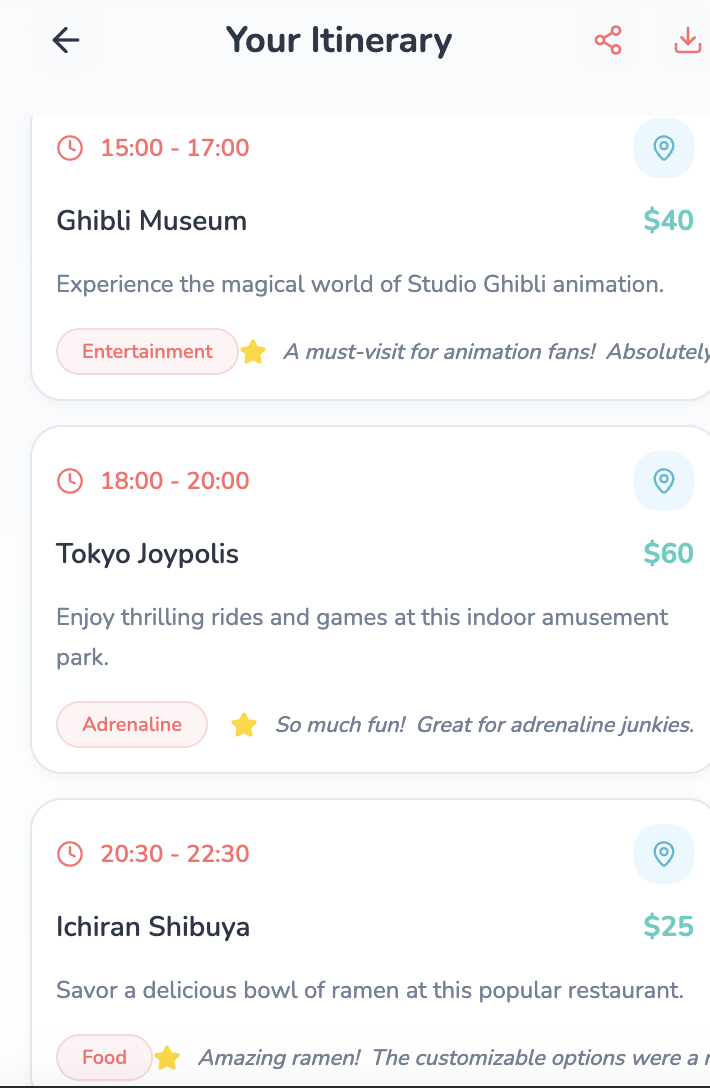Tap the Adrenaline chip
710x1088 pixels.
(132, 724)
